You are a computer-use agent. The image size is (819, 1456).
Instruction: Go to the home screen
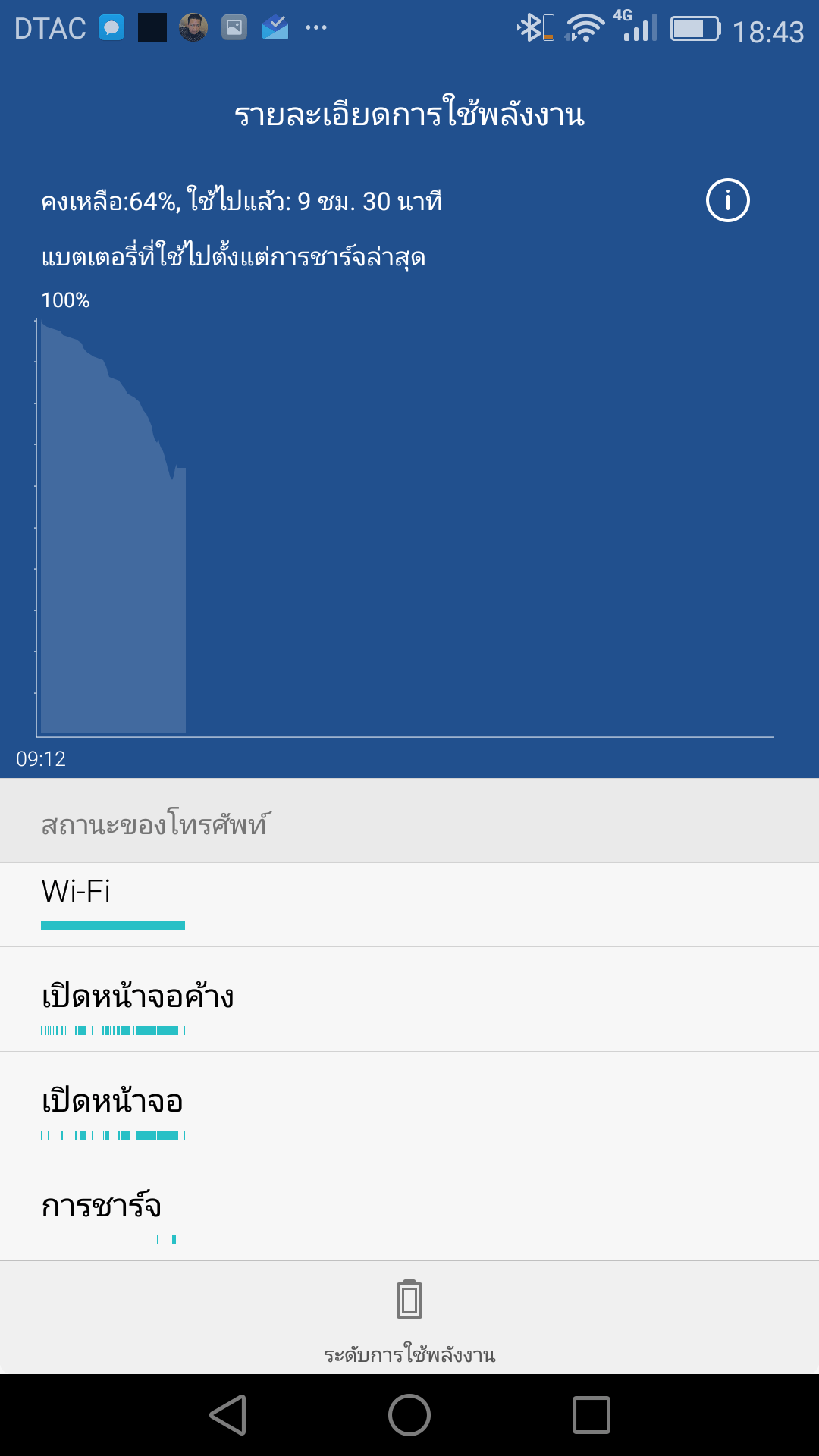click(409, 1415)
